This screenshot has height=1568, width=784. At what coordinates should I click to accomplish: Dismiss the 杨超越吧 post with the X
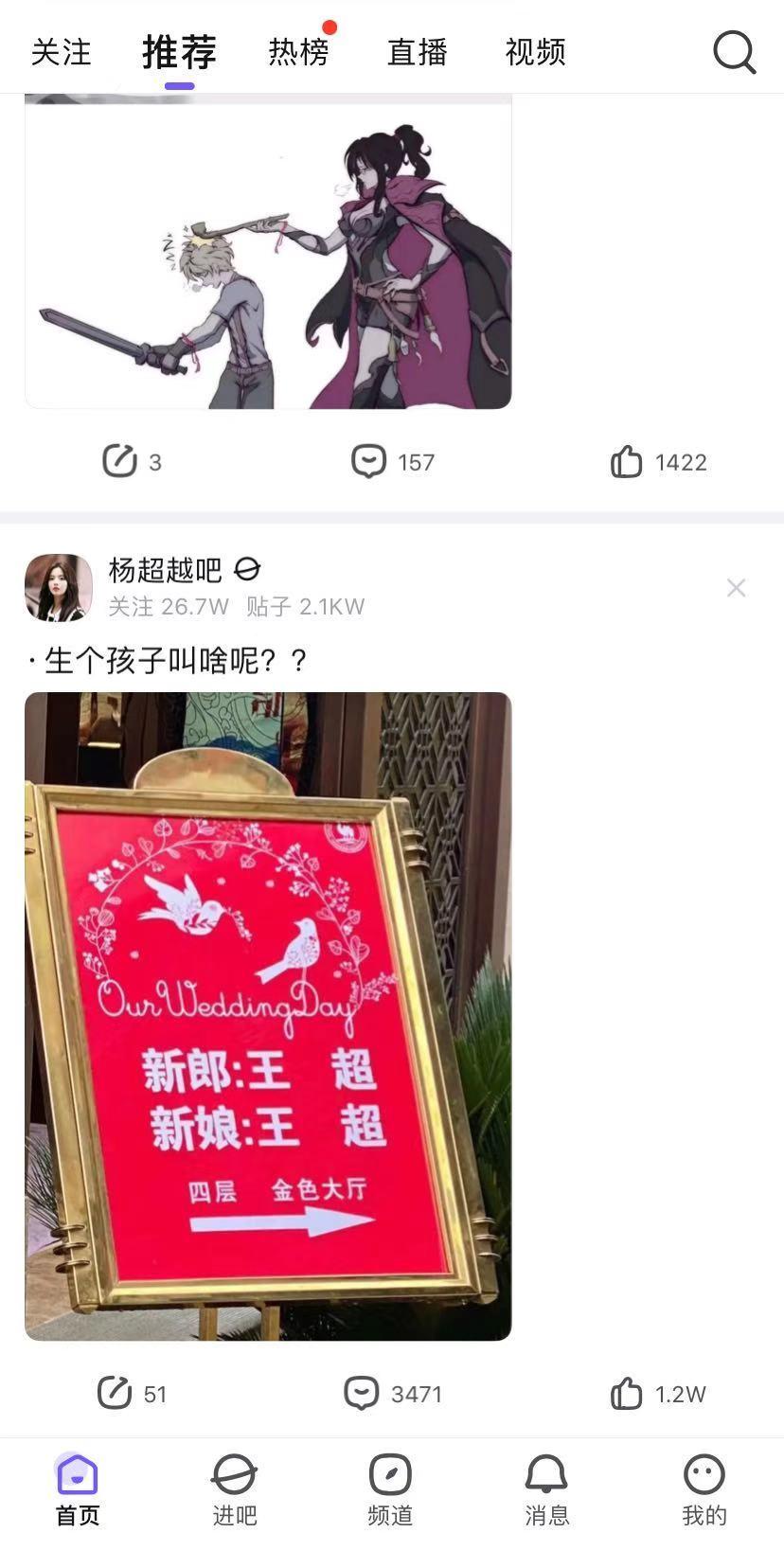[736, 587]
